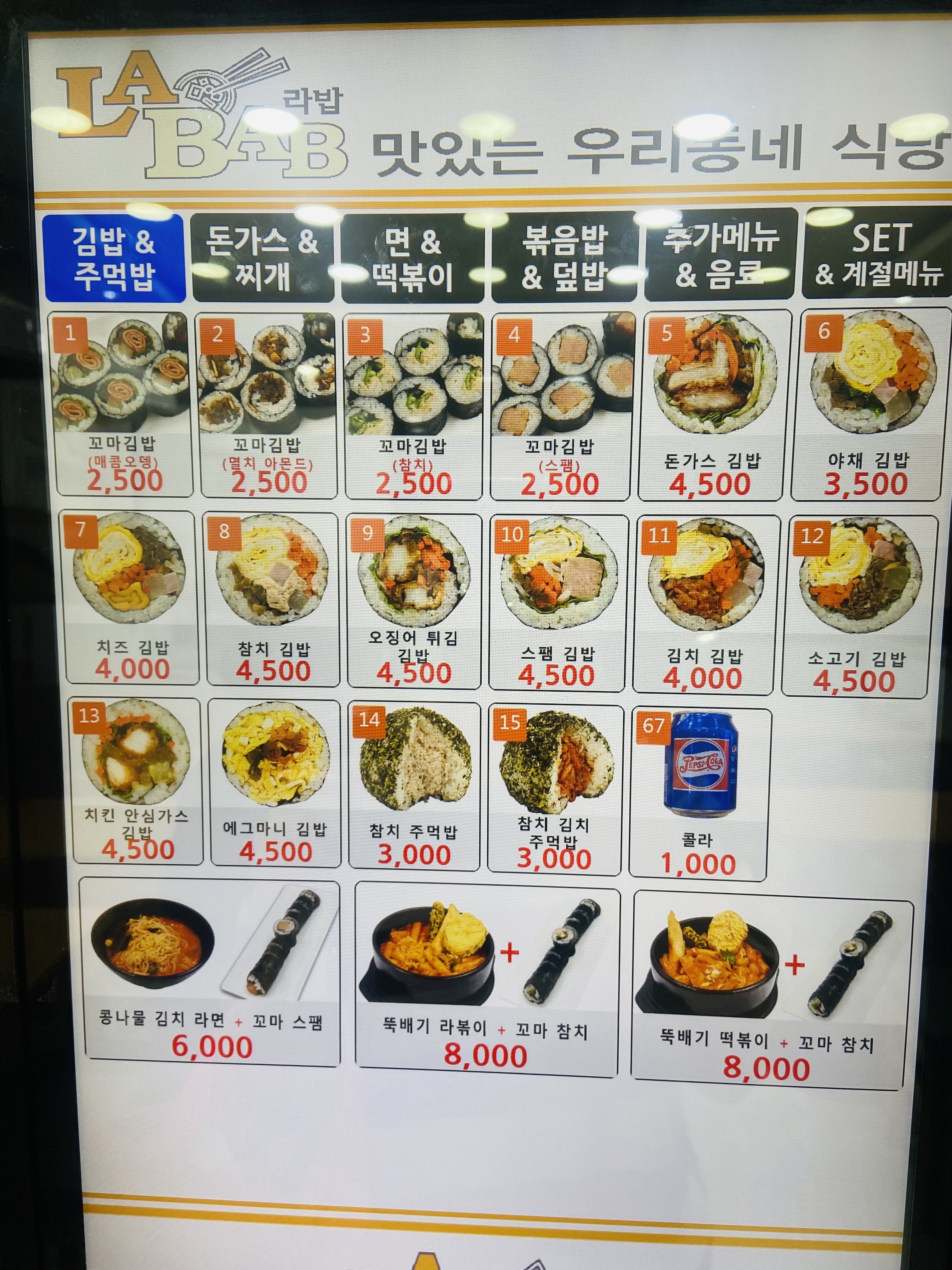Screen dimensions: 952x1270
Task: Pick the 치즈 김밥 card
Action: pyautogui.click(x=131, y=597)
